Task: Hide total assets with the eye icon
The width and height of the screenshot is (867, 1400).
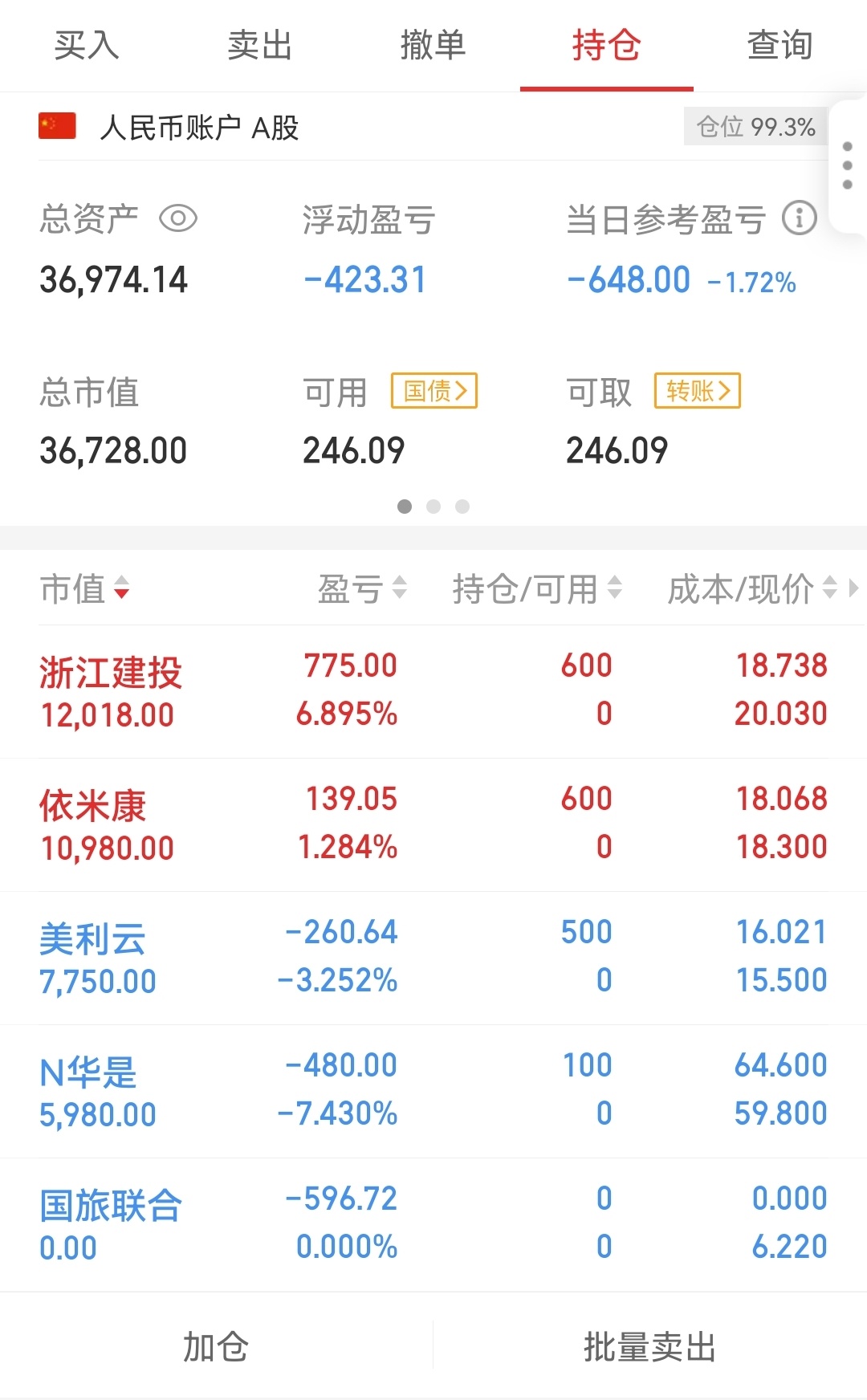Action: (178, 218)
